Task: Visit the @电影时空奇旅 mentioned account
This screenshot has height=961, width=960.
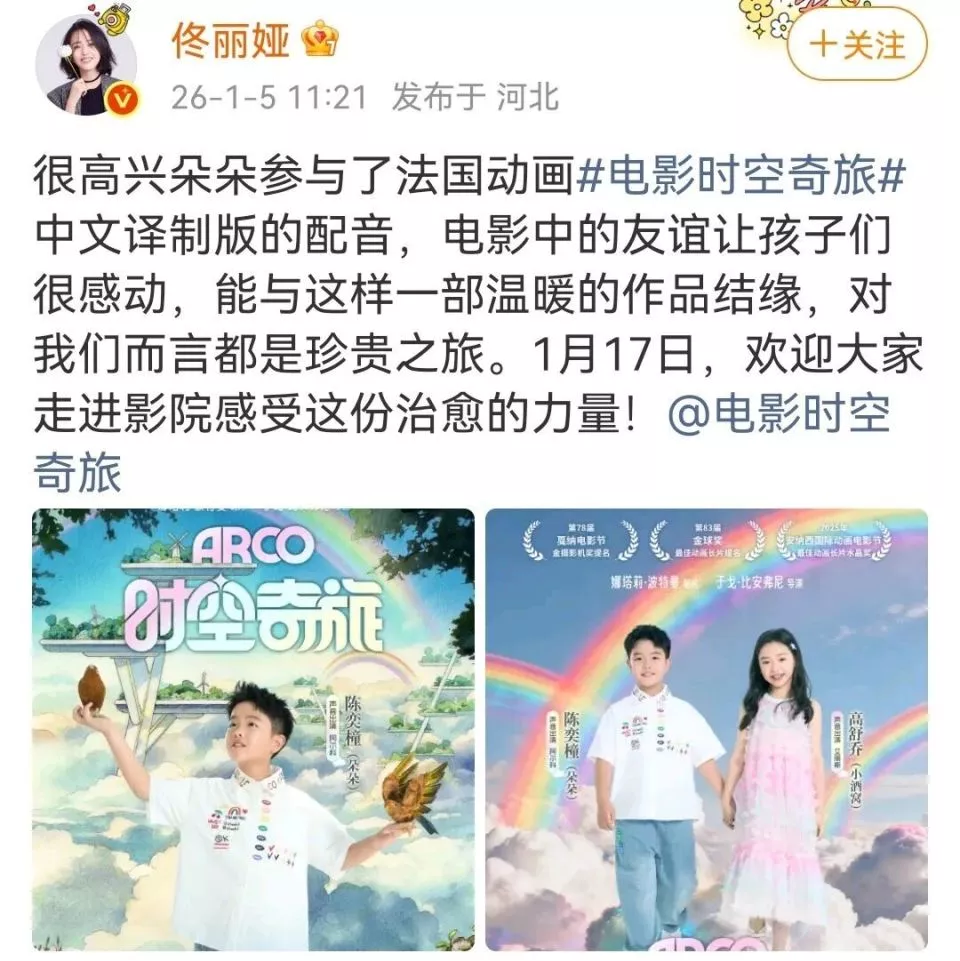Action: [x=780, y=417]
